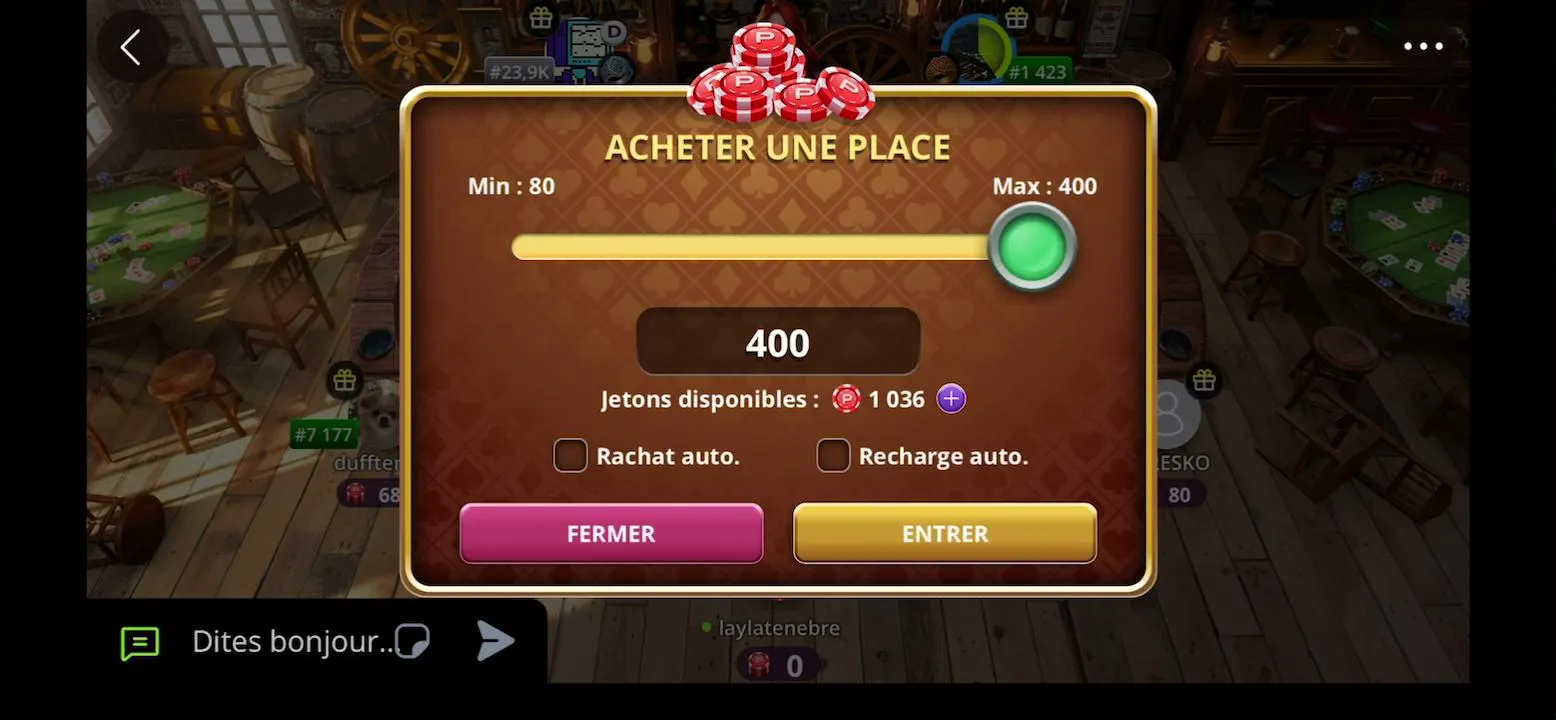Viewport: 1556px width, 720px height.
Task: Check the Recharge auto. option
Action: (834, 456)
